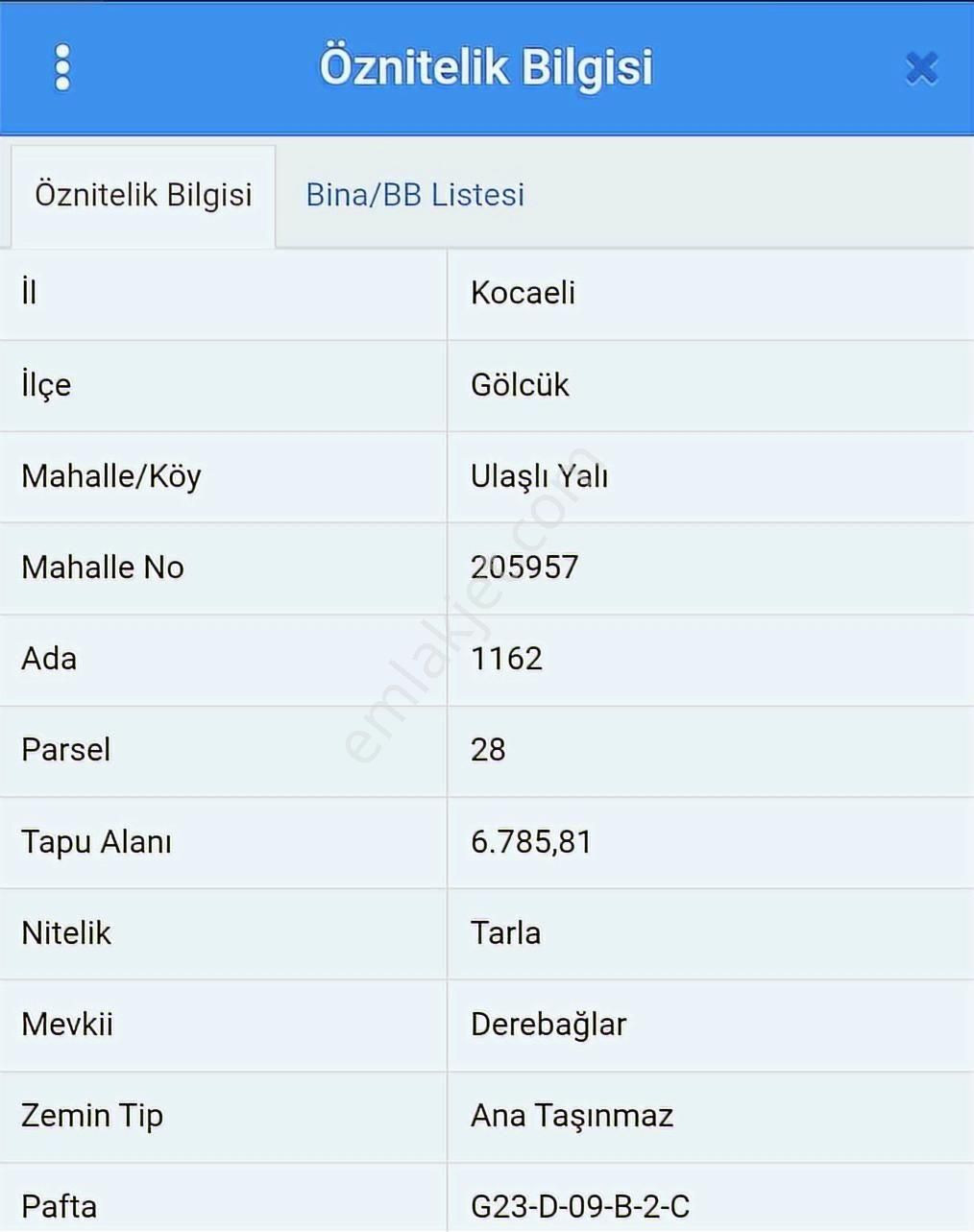Open the three-dot options menu
Screen dimensions: 974x1232
click(63, 68)
